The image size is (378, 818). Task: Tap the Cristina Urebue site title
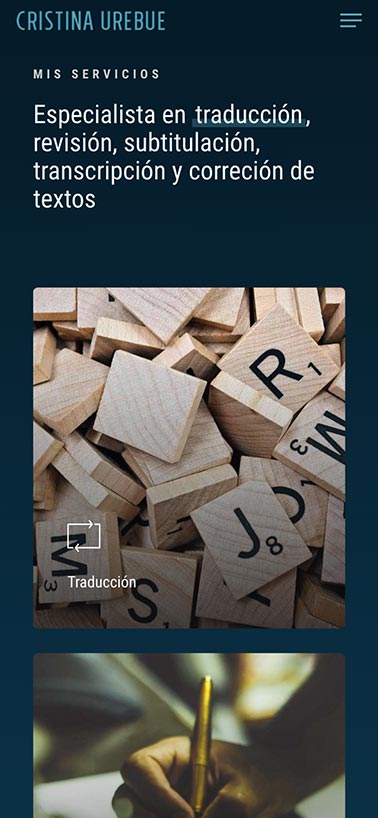[x=91, y=21]
